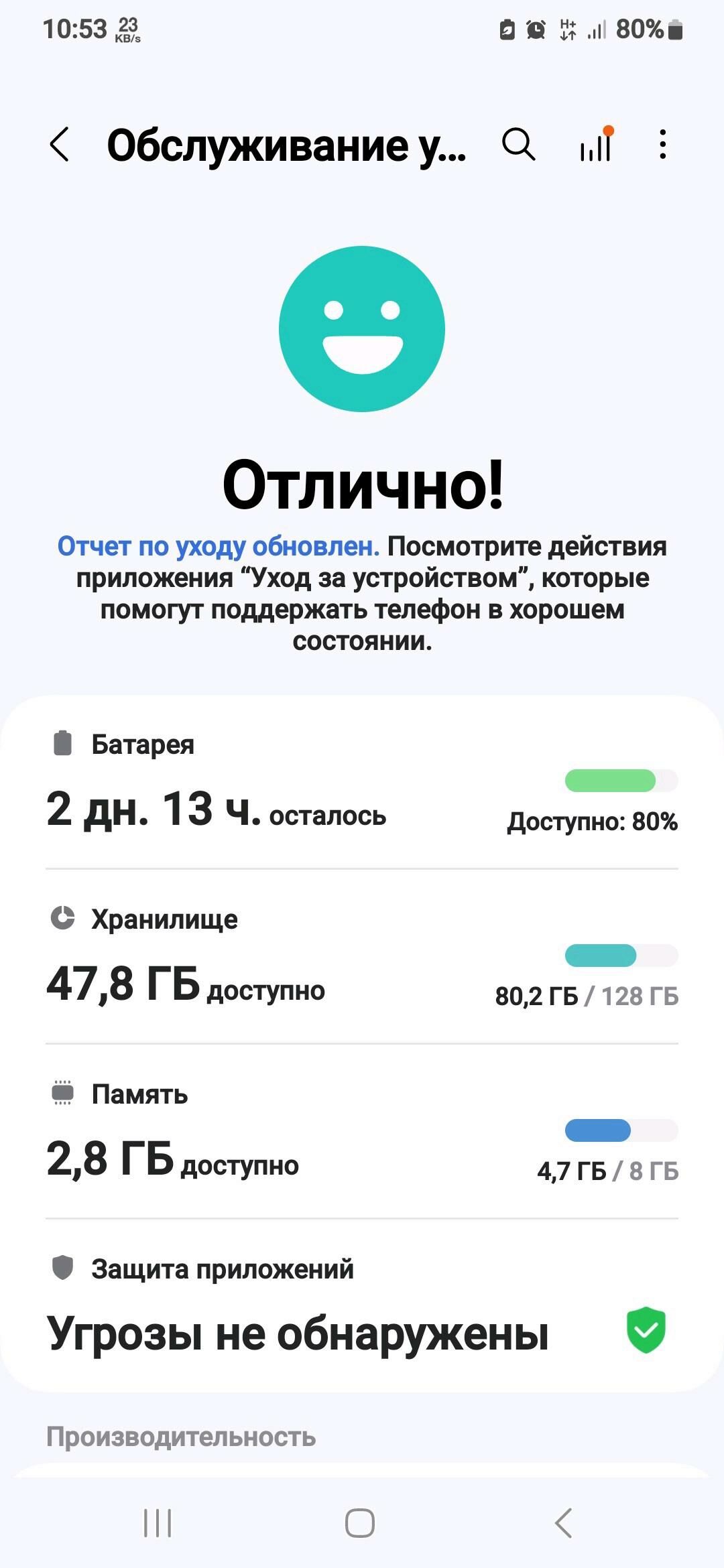Tap the system home button
This screenshot has width=724, height=1568.
click(x=360, y=1523)
